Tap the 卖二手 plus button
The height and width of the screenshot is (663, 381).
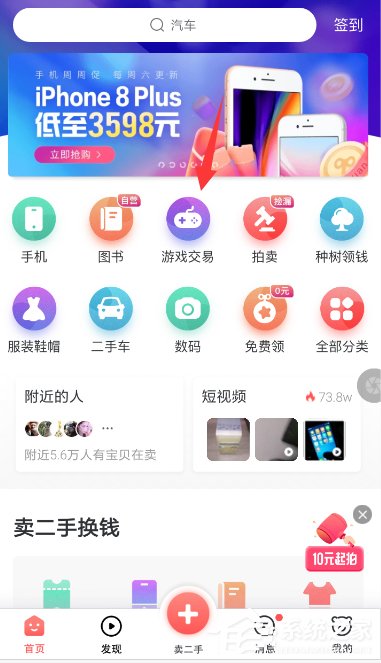[188, 614]
